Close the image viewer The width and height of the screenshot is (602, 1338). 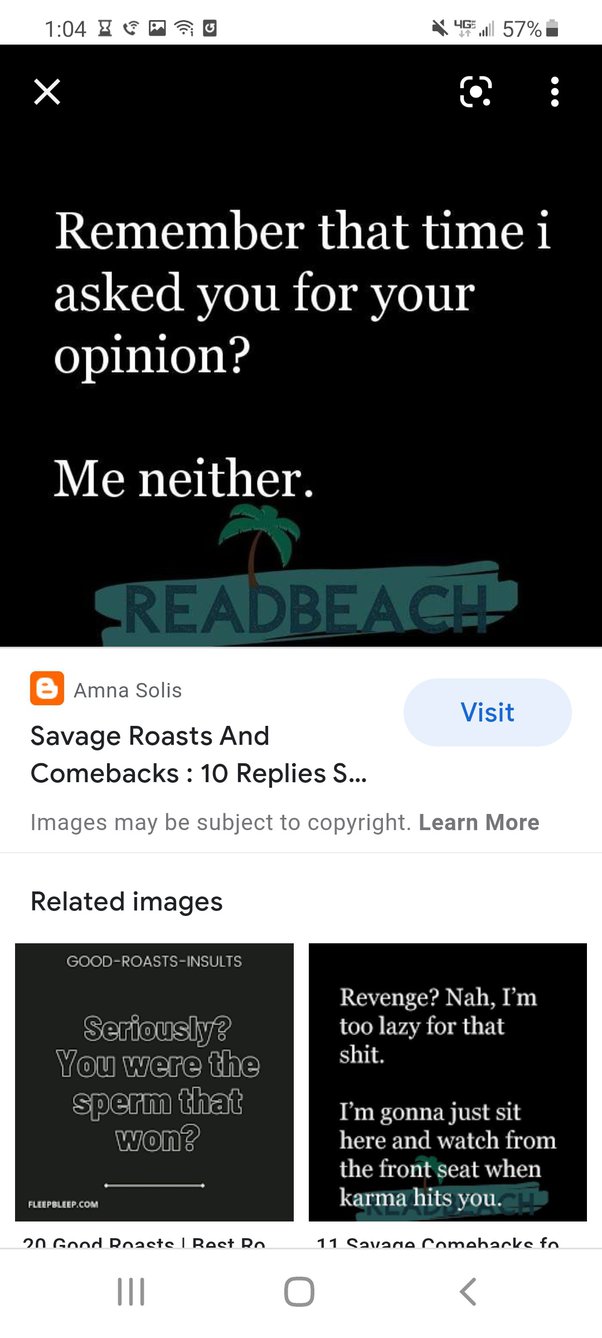(x=47, y=92)
